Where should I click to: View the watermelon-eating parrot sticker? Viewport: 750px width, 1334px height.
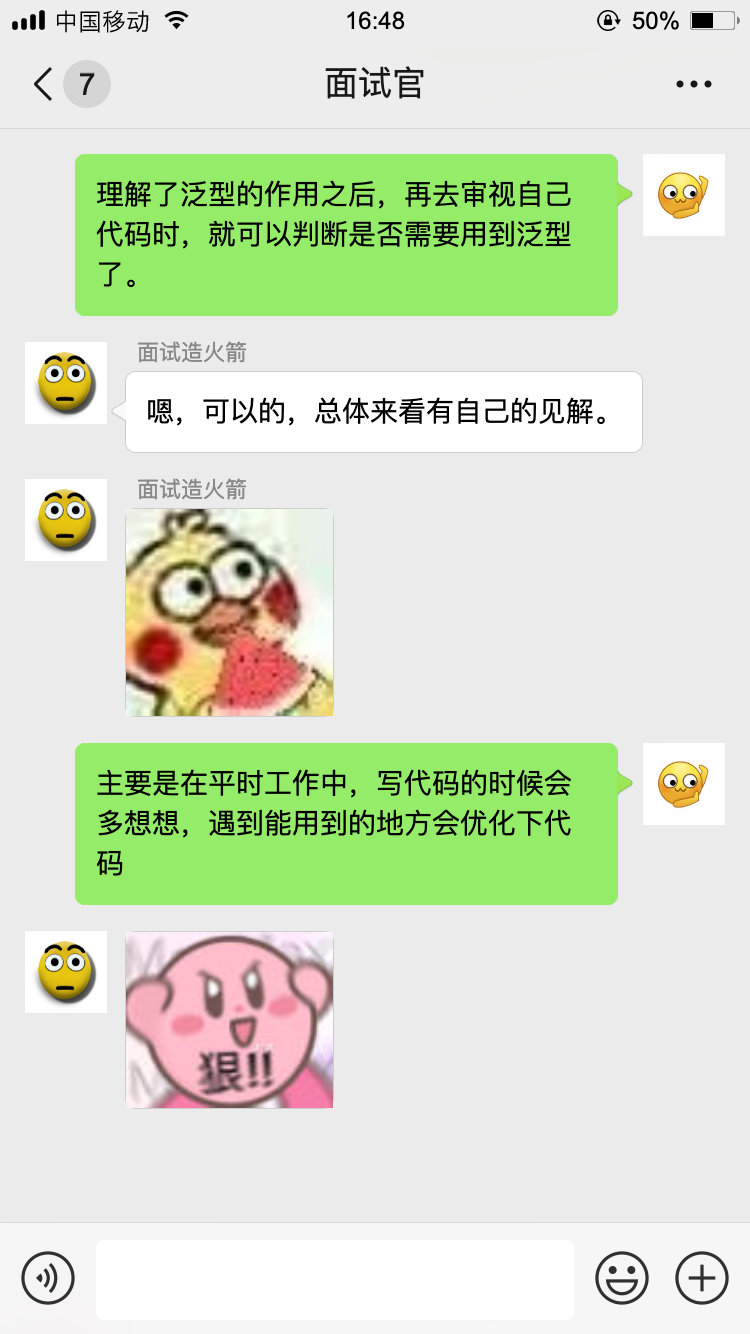[229, 612]
